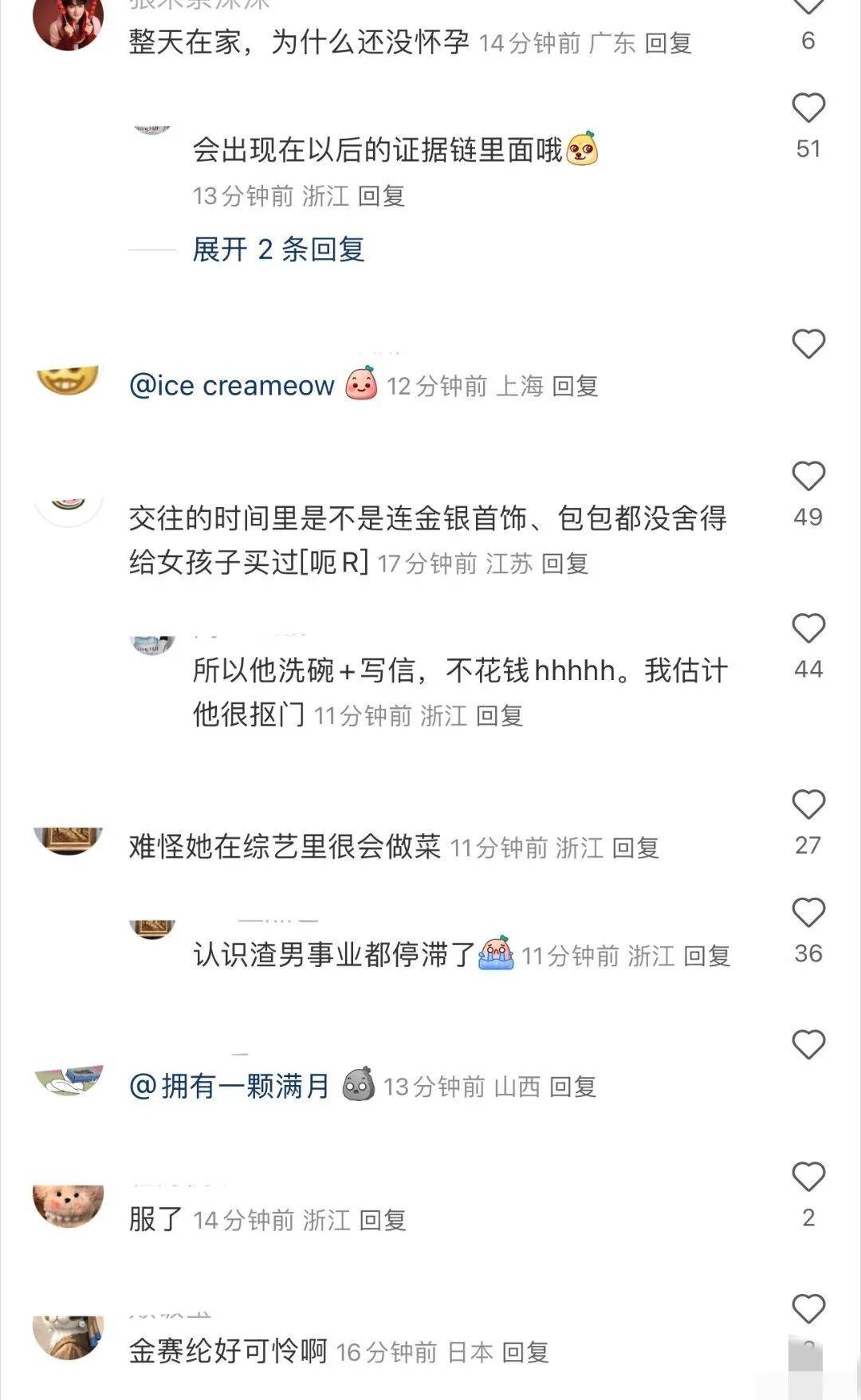Reply to the comment 整天在家，为什么还没怀孕
Image resolution: width=861 pixels, height=1400 pixels.
pos(667,43)
